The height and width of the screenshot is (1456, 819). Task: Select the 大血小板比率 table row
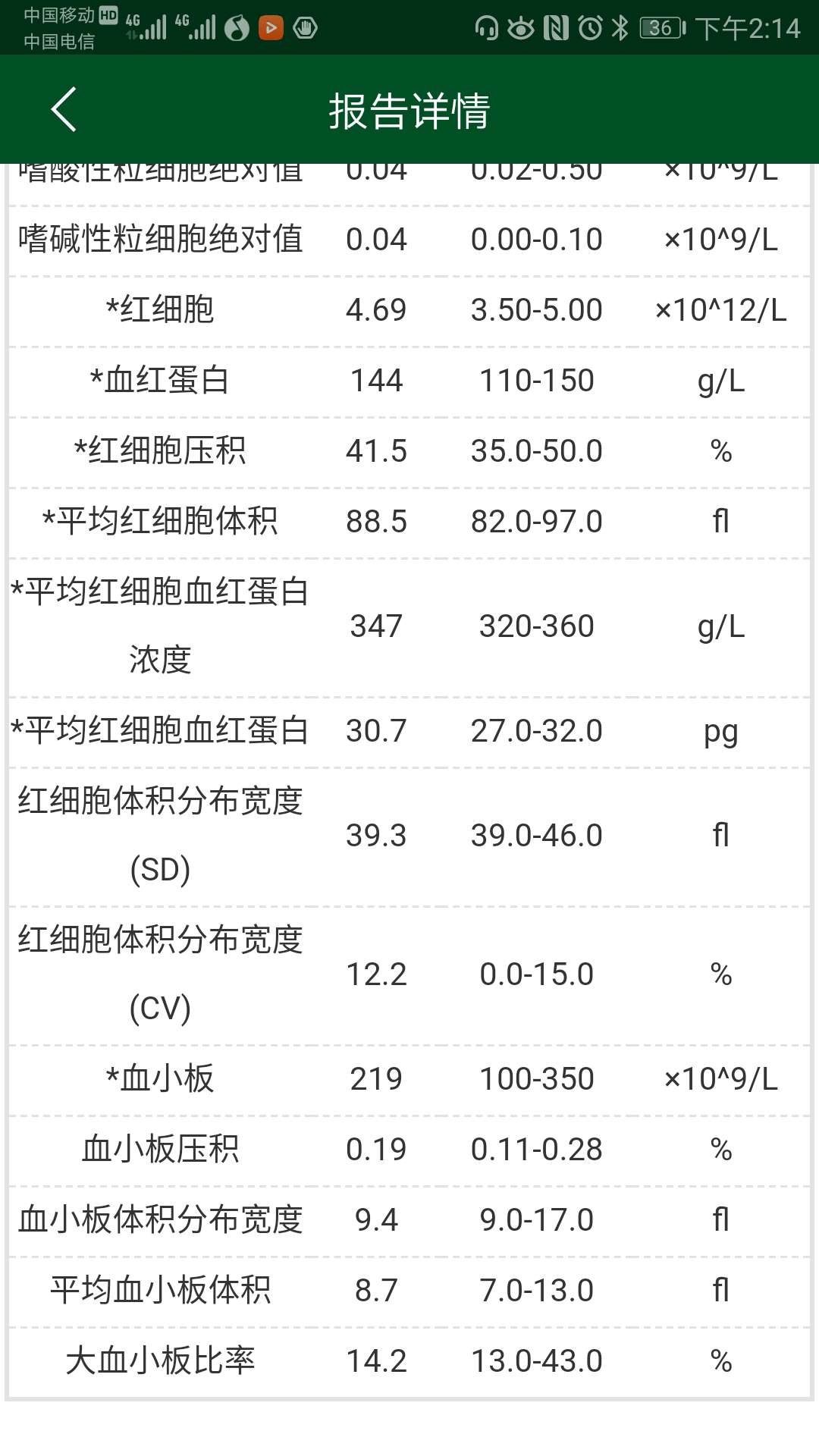click(409, 1361)
